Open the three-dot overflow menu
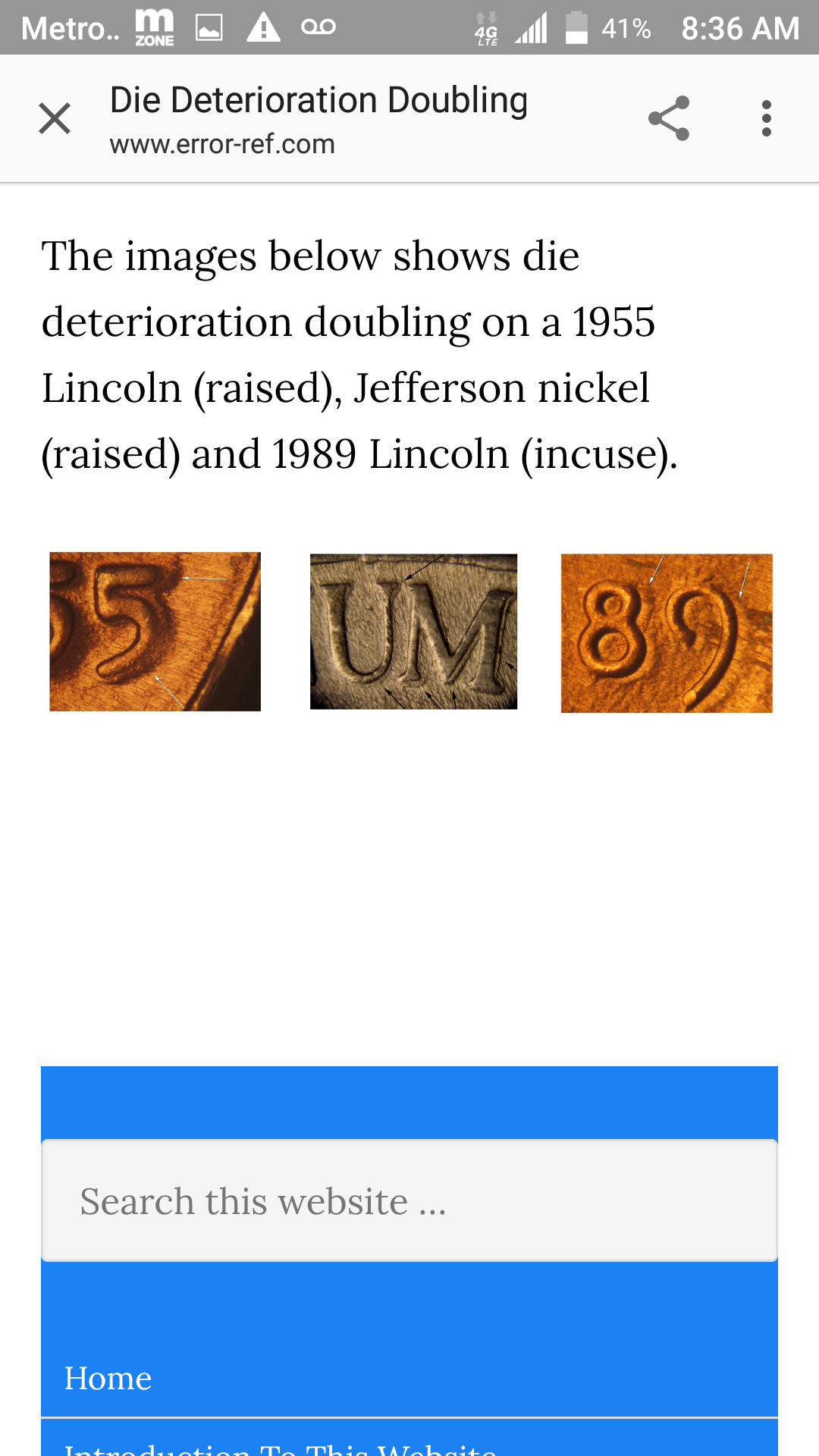 click(x=766, y=119)
